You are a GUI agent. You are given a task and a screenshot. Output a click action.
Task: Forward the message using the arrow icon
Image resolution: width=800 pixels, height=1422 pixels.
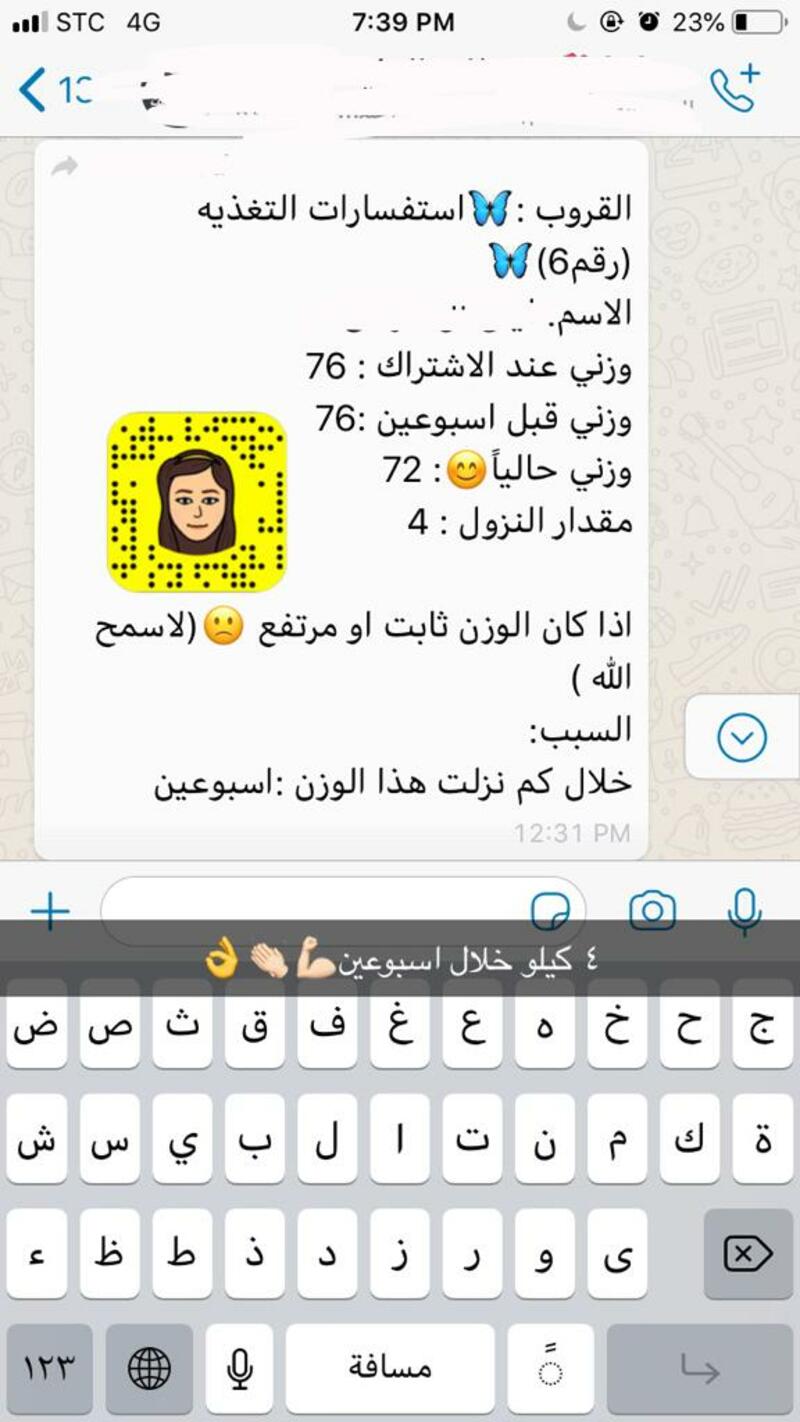pyautogui.click(x=65, y=167)
